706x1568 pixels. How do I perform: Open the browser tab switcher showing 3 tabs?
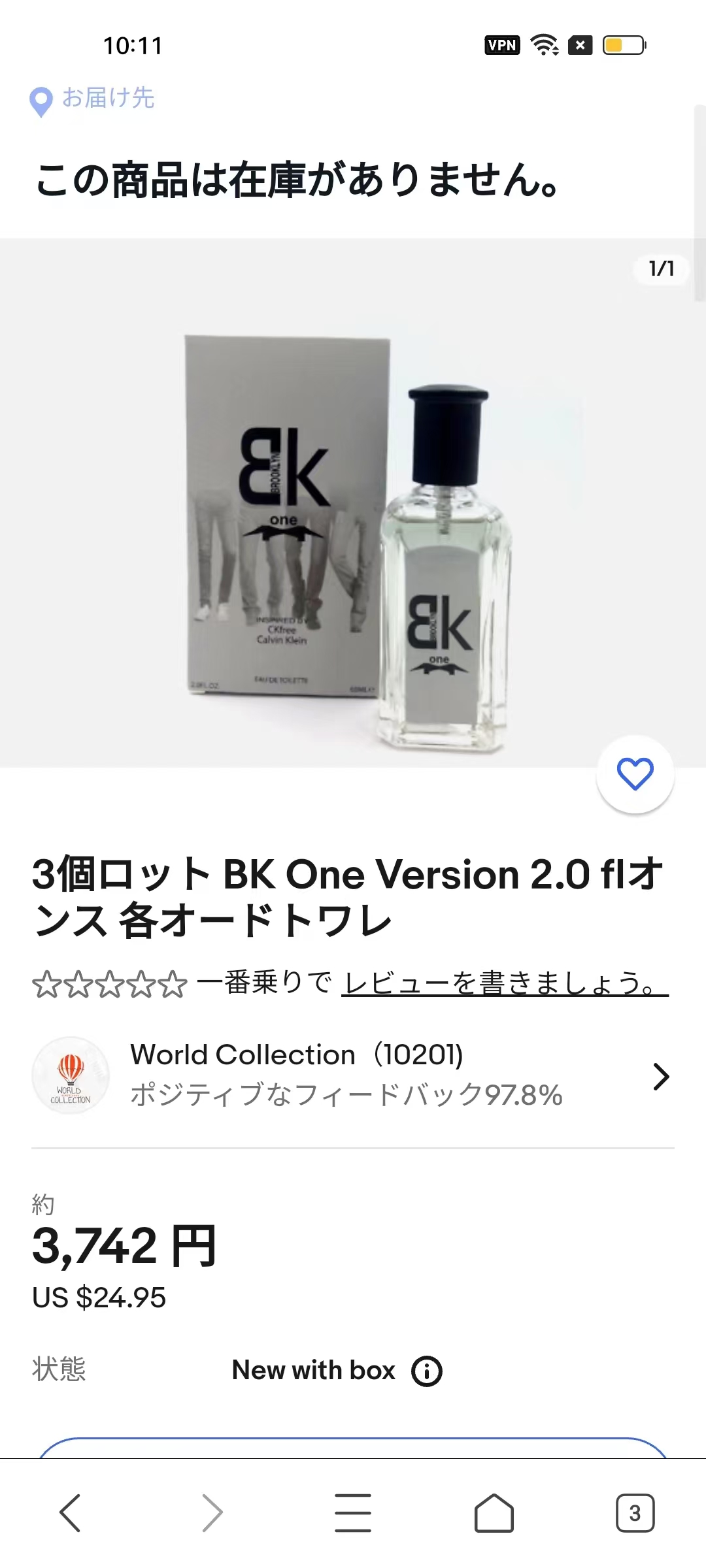[635, 1512]
